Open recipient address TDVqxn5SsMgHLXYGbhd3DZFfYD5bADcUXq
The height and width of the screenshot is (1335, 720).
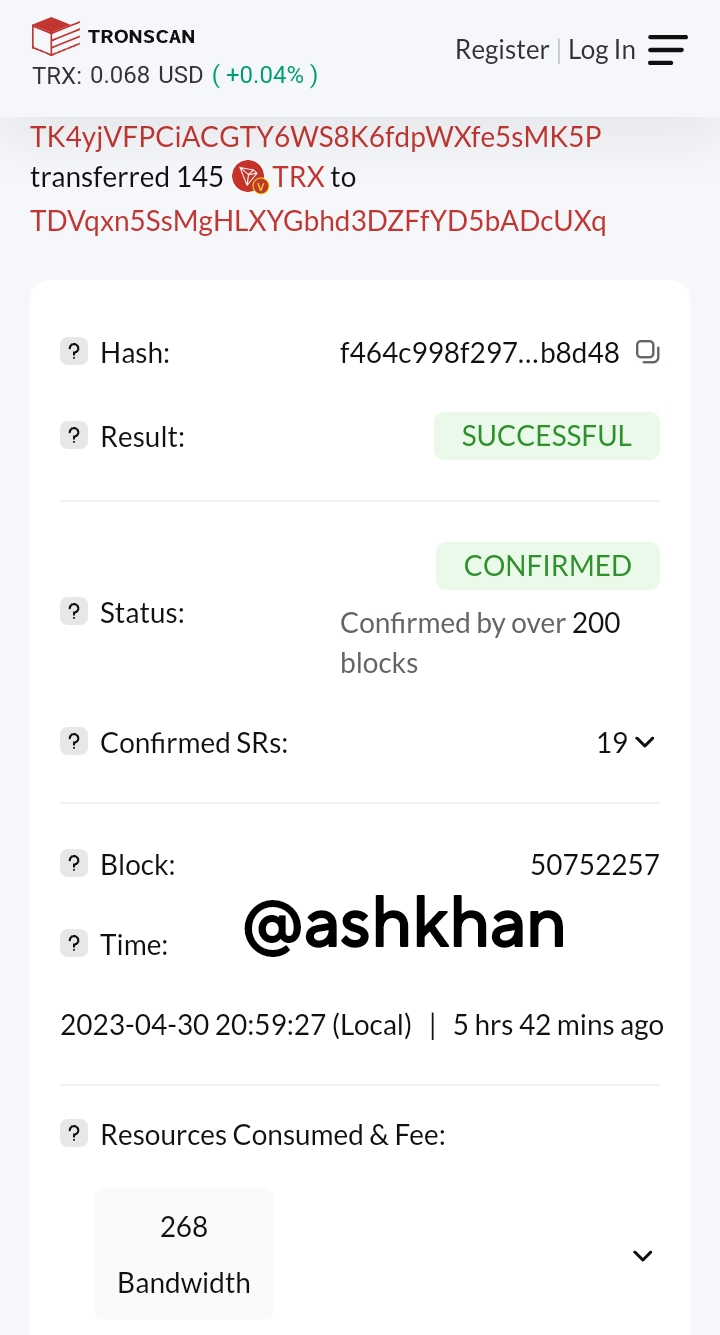pyautogui.click(x=318, y=220)
